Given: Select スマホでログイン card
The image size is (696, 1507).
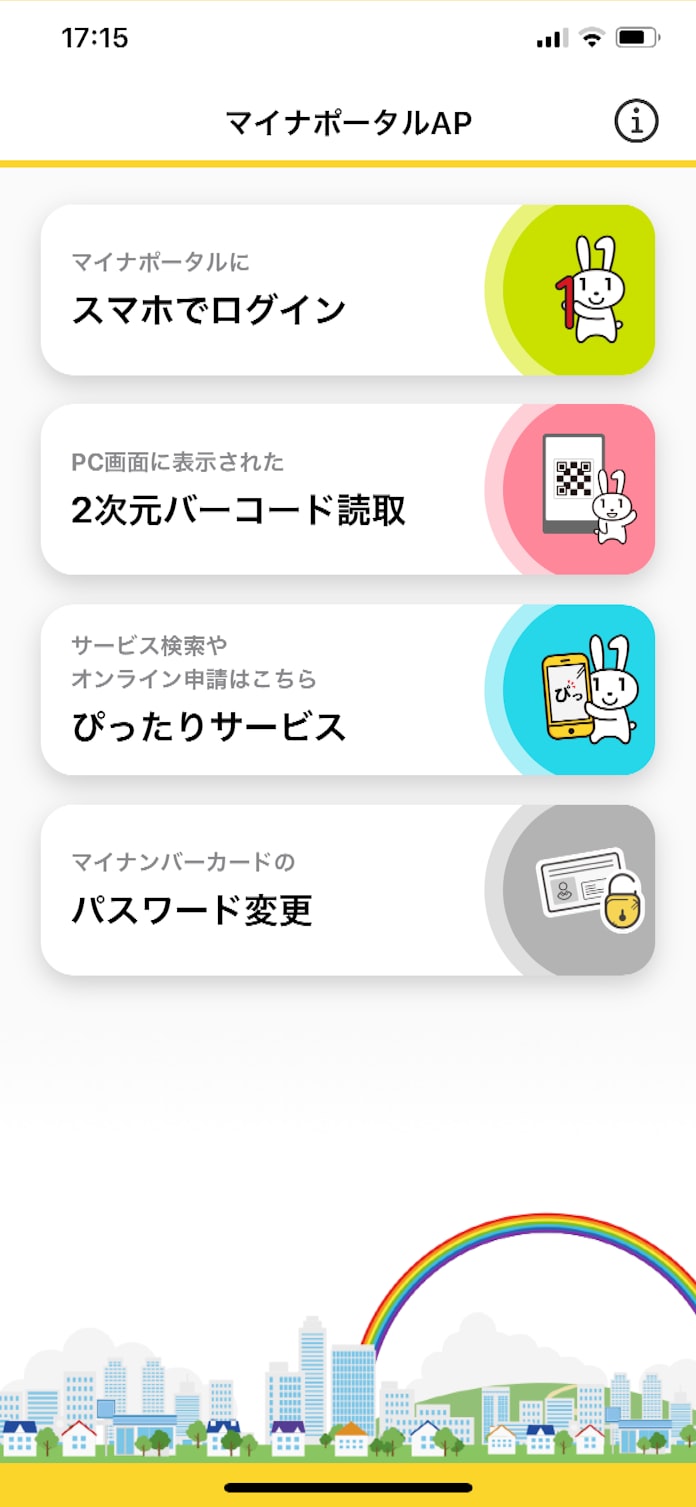Looking at the screenshot, I should (x=347, y=290).
